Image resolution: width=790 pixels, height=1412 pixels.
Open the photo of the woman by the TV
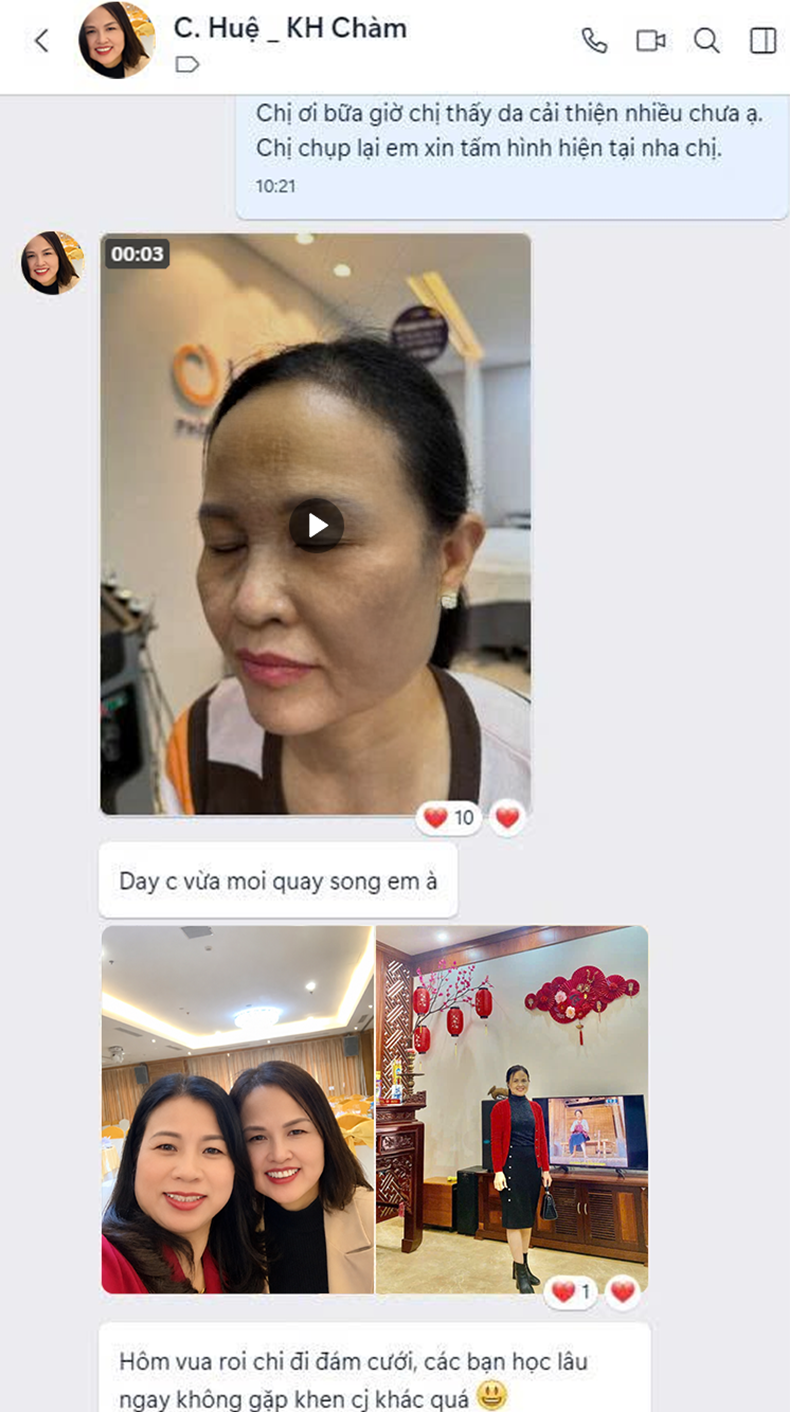coord(512,1110)
